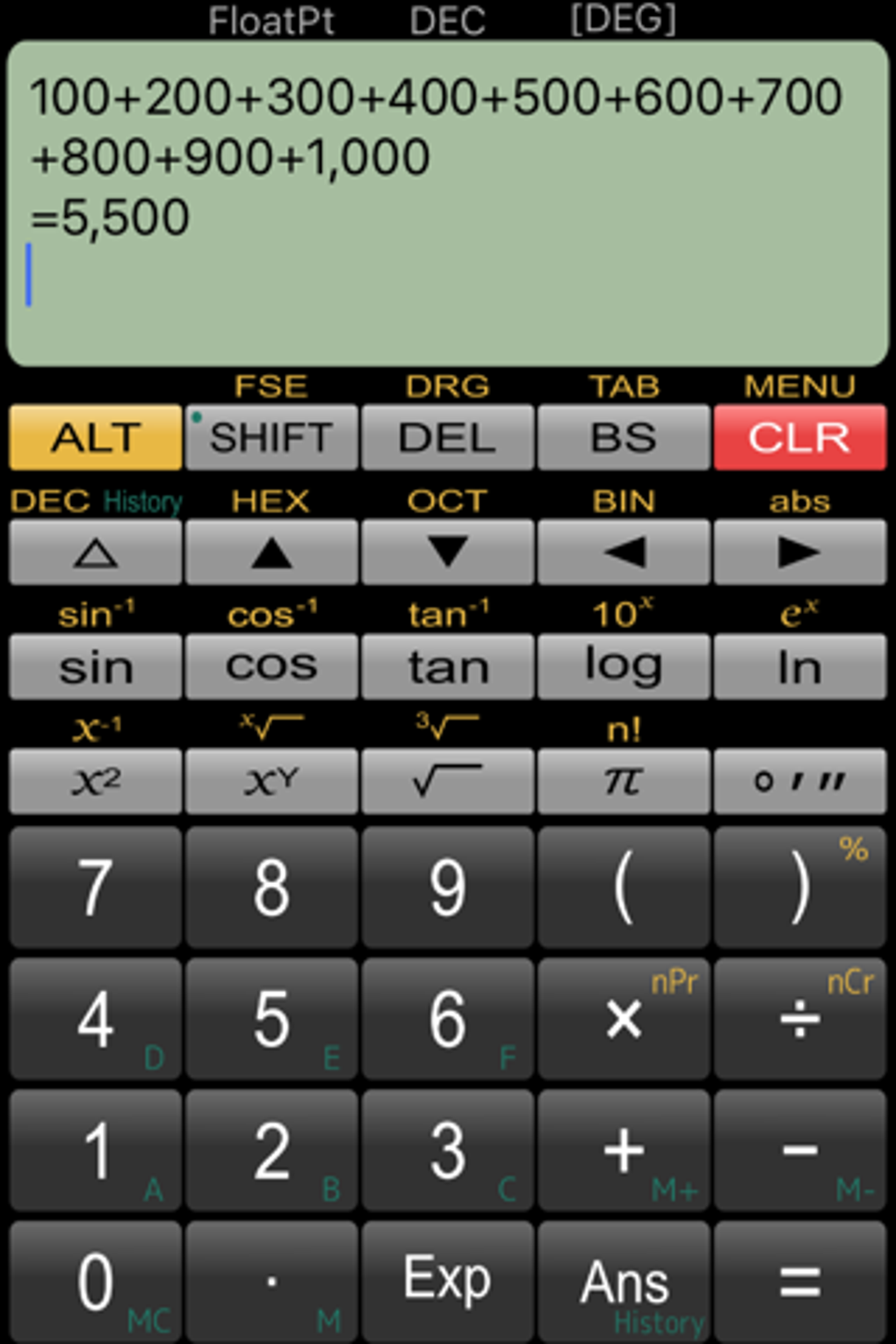Tap the multiply key
The height and width of the screenshot is (1344, 896).
(x=624, y=1019)
